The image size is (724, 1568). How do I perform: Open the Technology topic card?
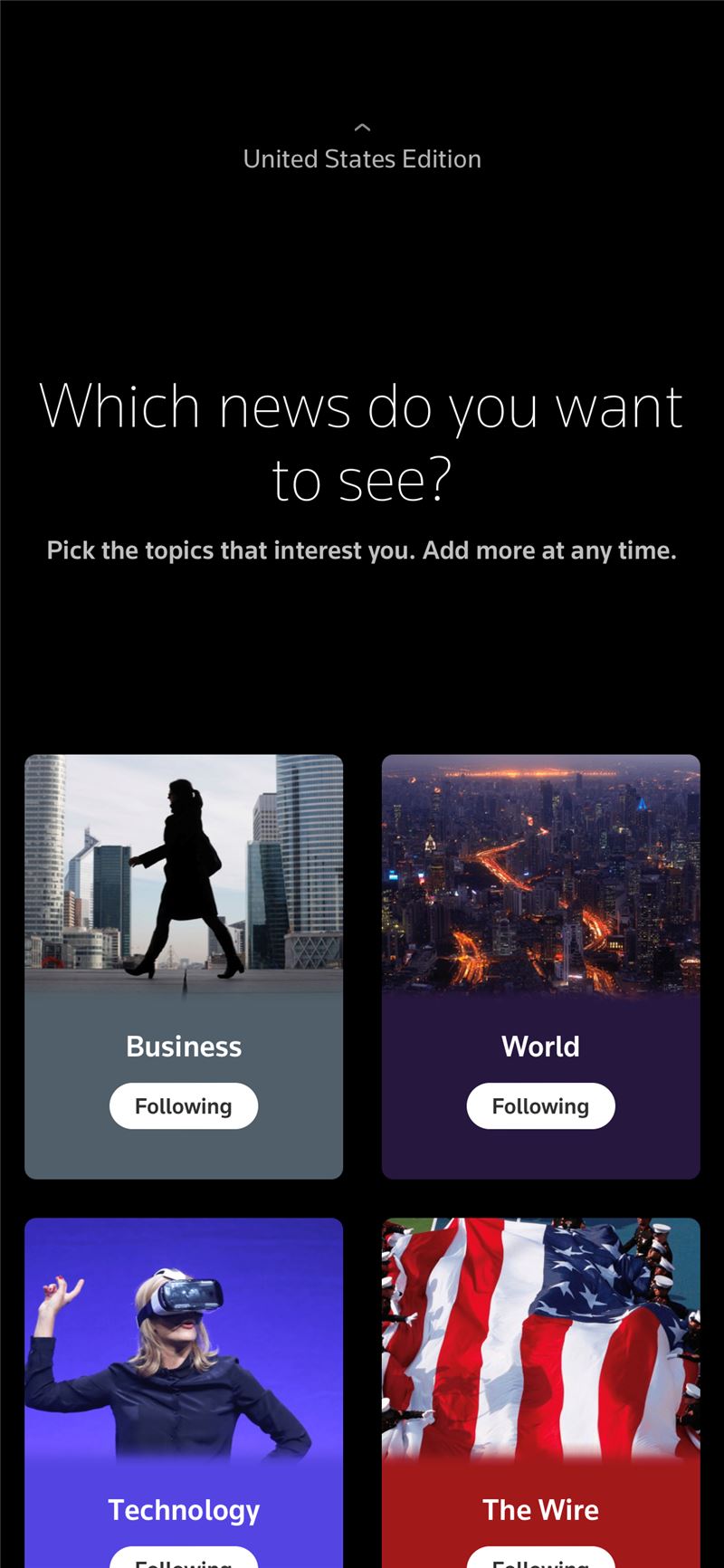click(184, 1392)
